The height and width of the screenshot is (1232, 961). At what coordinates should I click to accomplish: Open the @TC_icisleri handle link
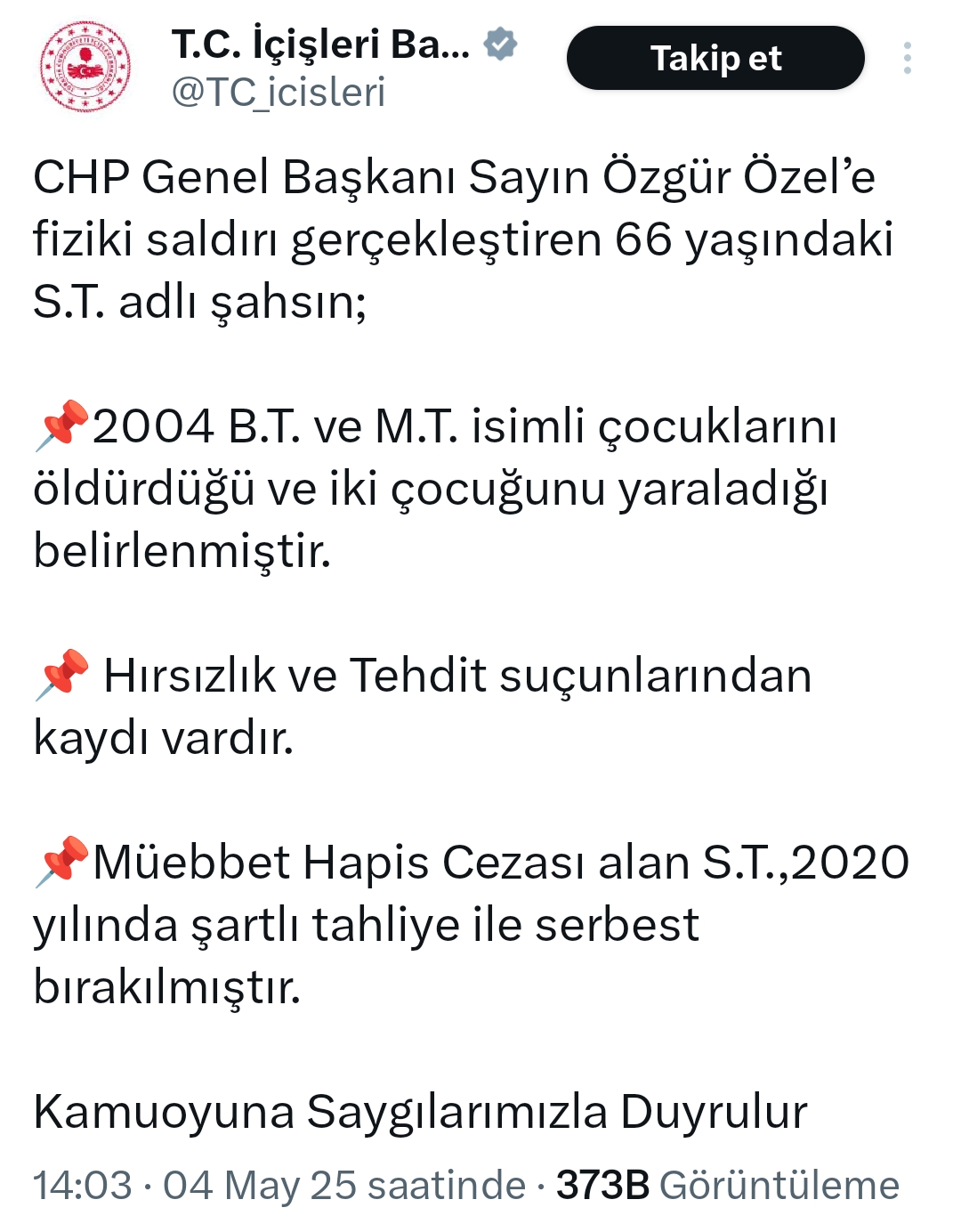pos(279,93)
